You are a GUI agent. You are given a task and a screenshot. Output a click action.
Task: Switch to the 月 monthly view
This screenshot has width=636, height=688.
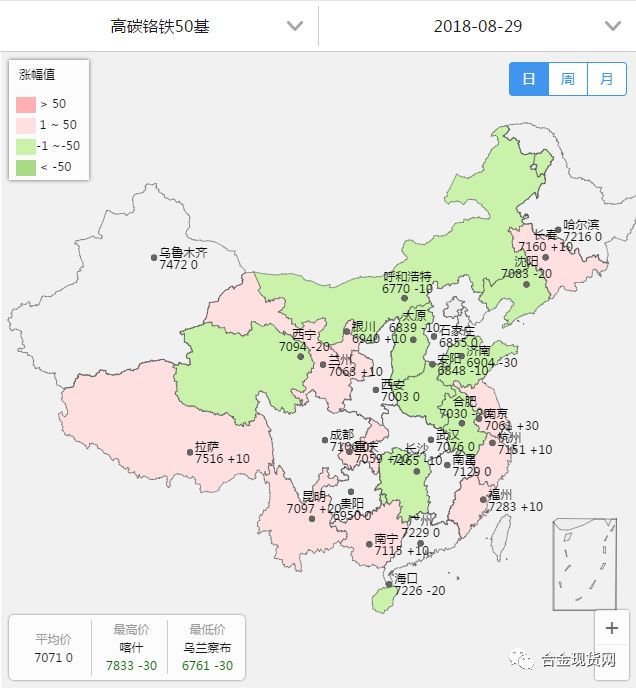pyautogui.click(x=606, y=79)
